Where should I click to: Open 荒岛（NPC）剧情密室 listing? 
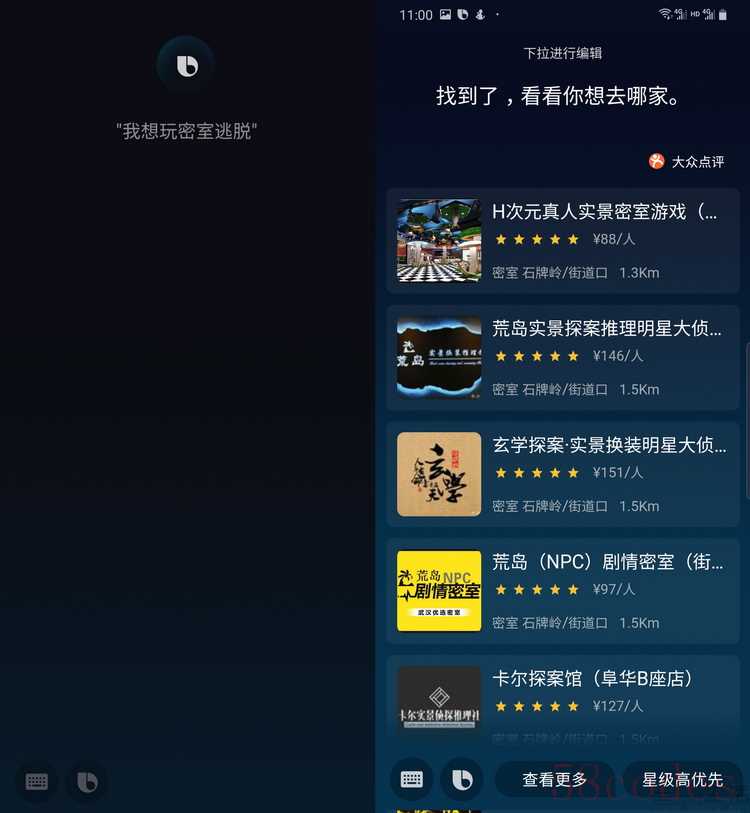pyautogui.click(x=563, y=591)
